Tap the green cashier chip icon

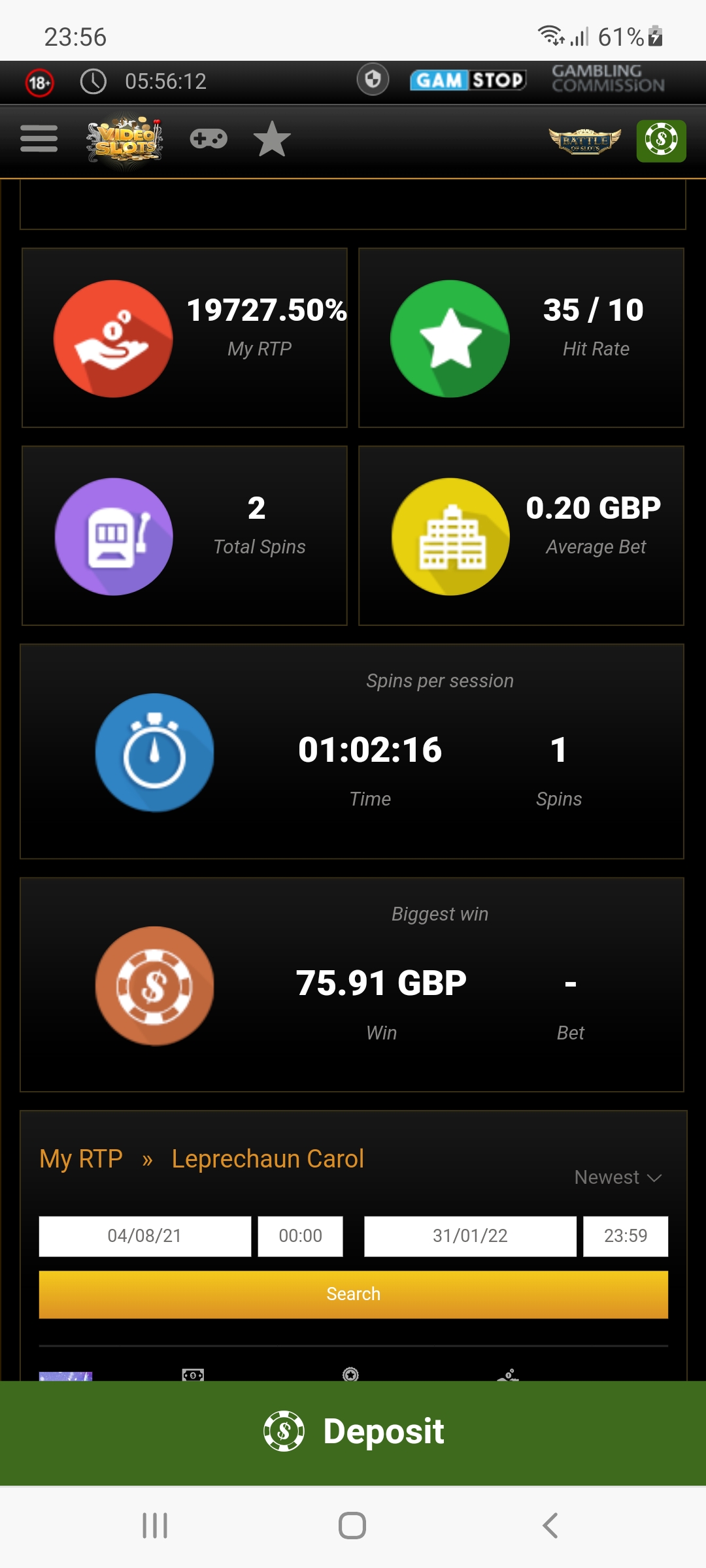coord(661,140)
